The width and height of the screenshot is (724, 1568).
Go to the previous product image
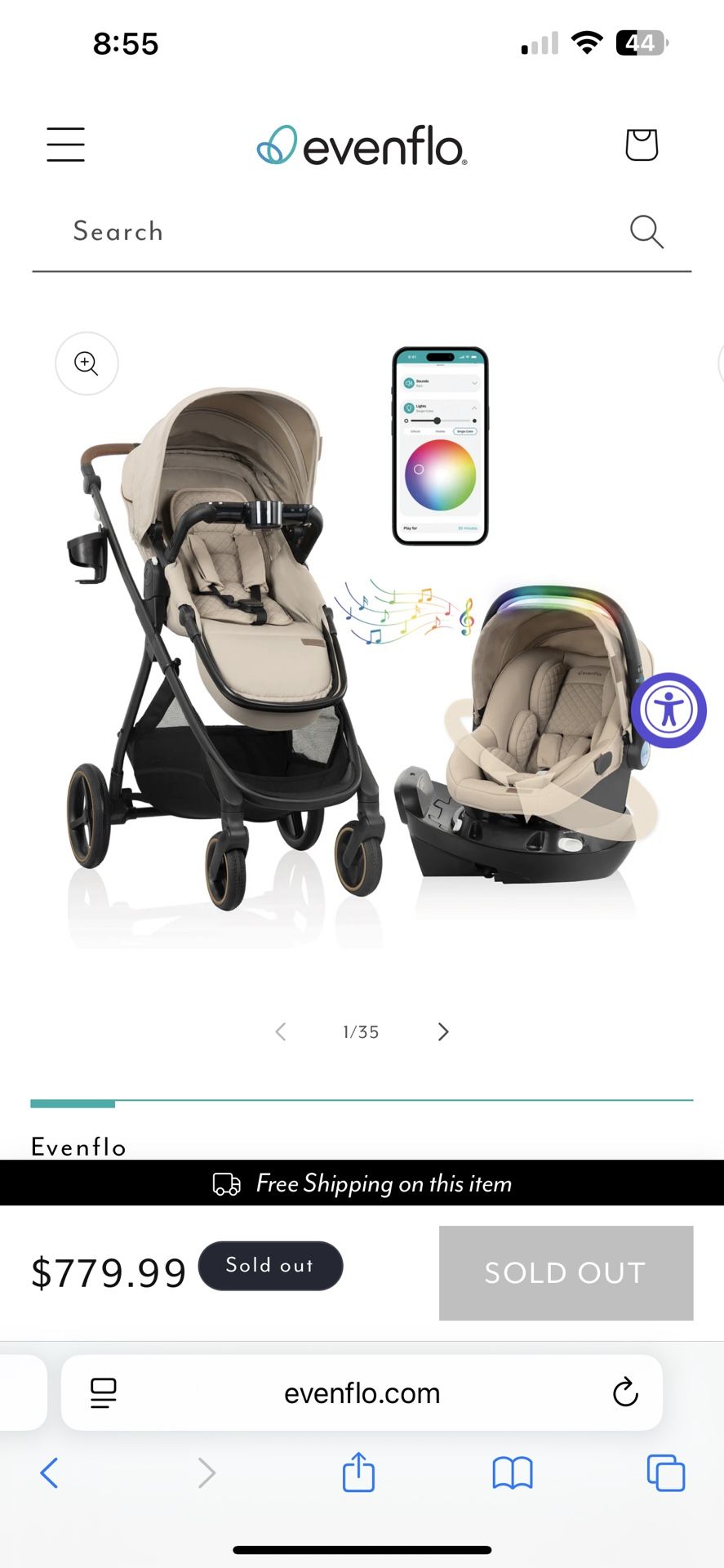[281, 1031]
